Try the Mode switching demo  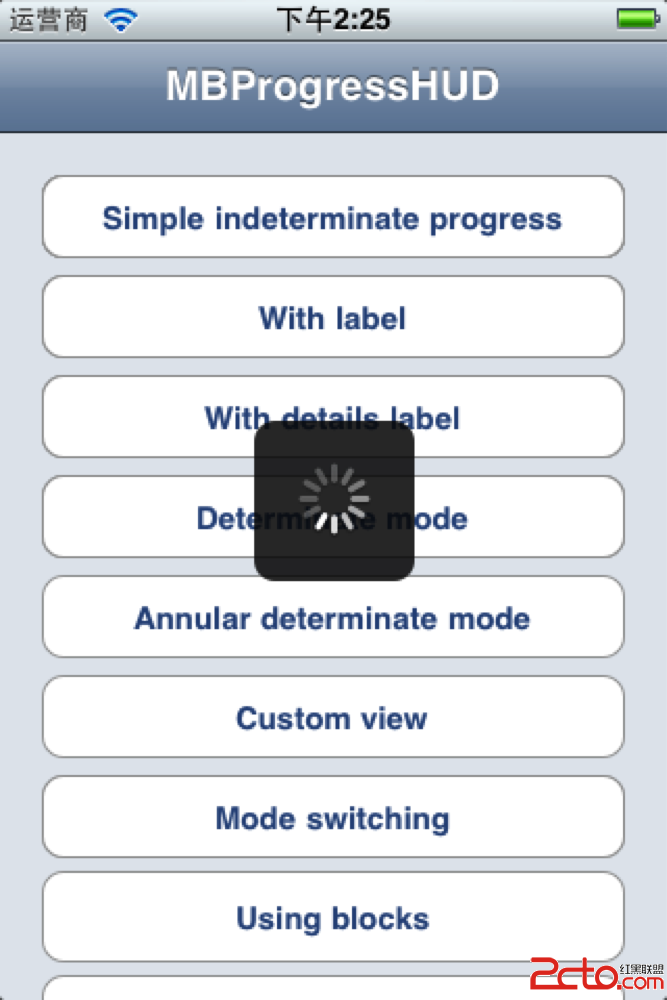click(x=333, y=817)
